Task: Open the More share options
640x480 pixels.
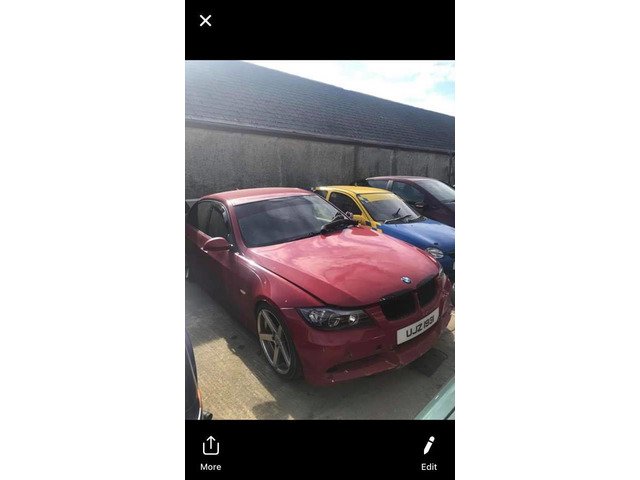Action: [x=210, y=451]
